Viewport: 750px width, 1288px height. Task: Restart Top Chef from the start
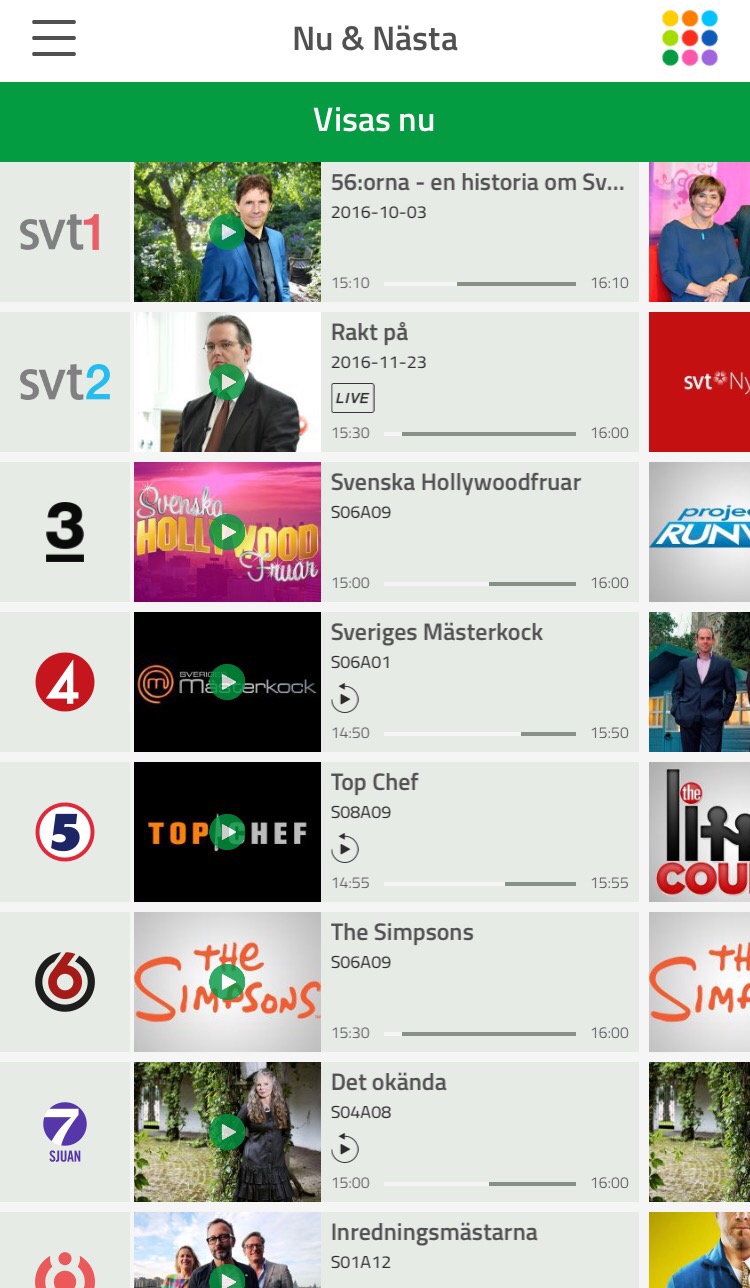tap(345, 848)
